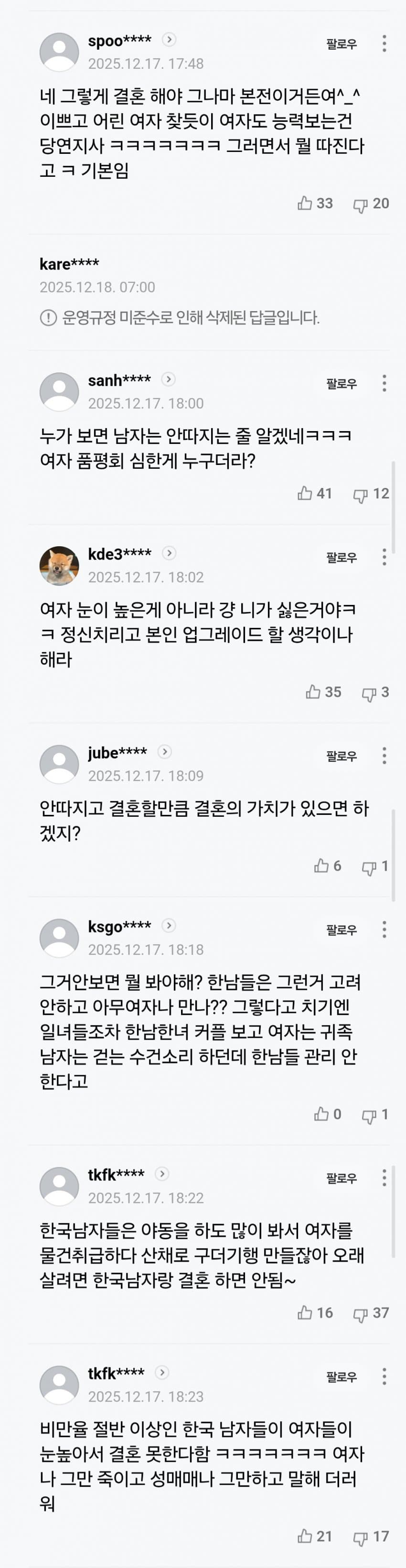Screen dimensions: 406x1568
Task: Follow user sanh****
Action: point(341,383)
